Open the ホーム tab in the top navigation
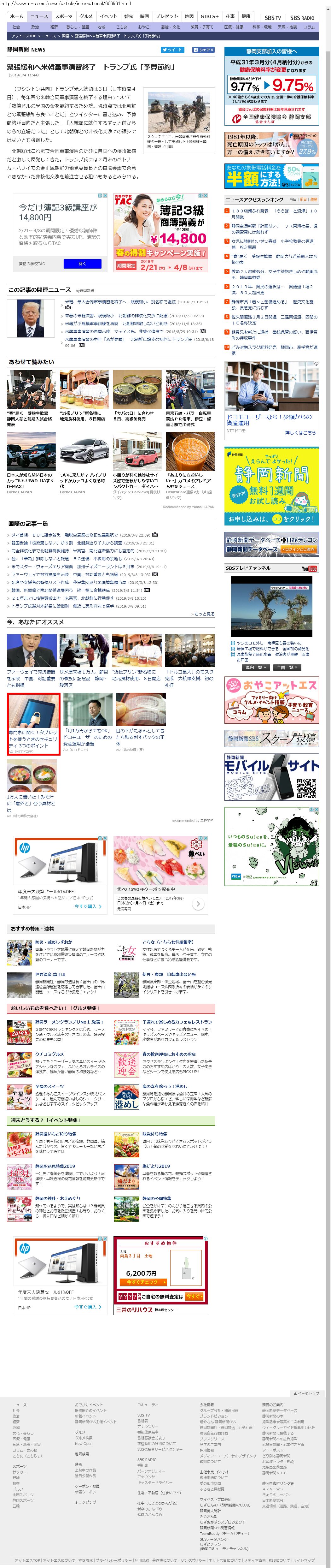This screenshot has height=1568, width=331. pos(17,16)
